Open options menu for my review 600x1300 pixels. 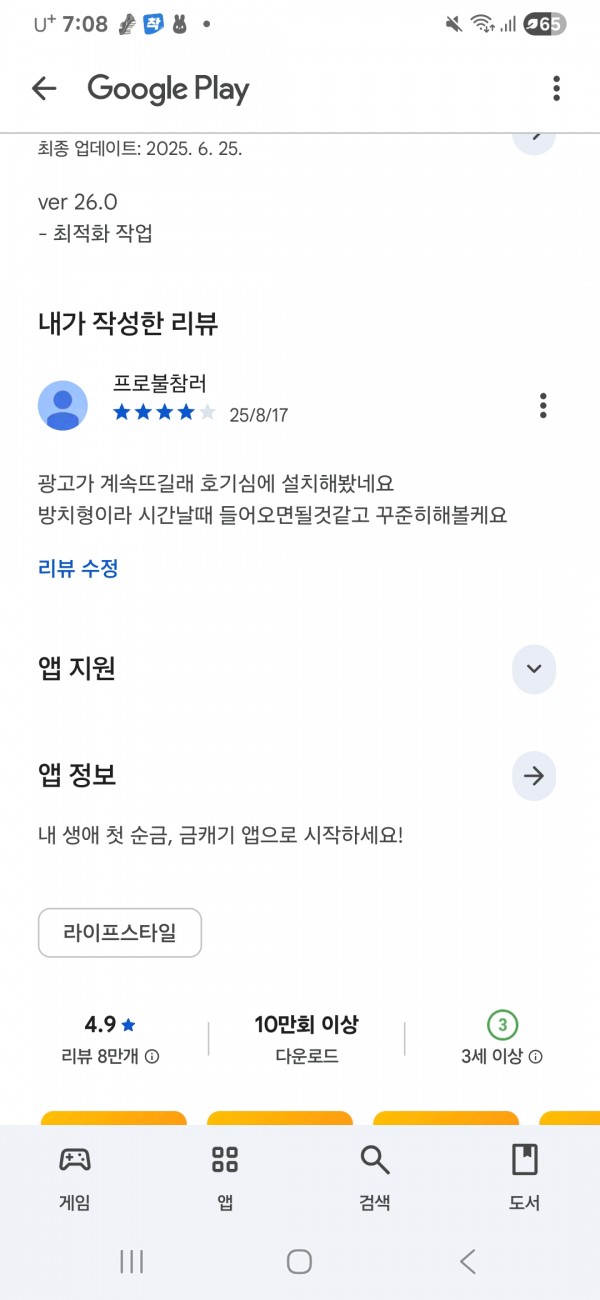[543, 405]
